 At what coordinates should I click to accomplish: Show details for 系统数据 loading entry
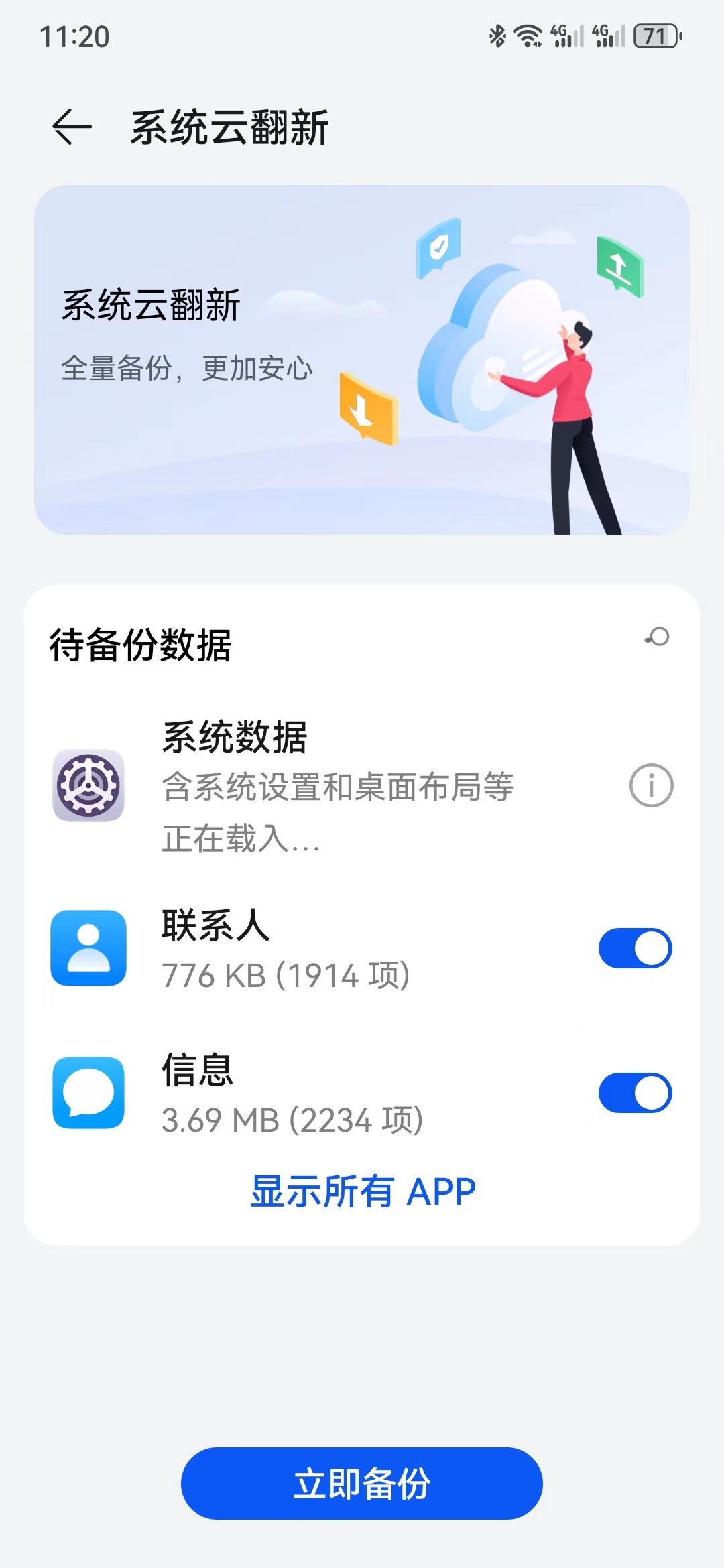651,785
